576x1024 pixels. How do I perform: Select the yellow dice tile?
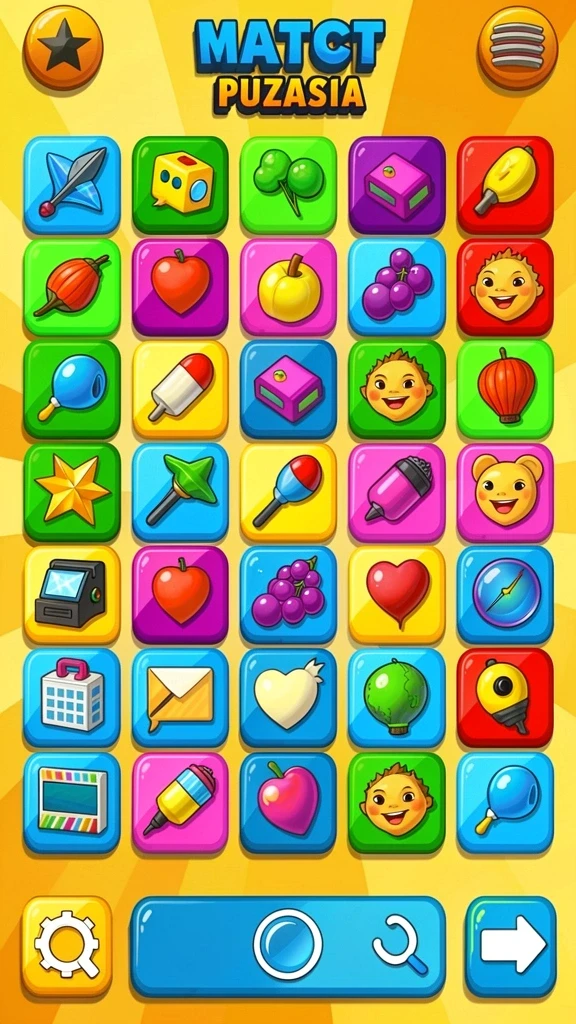(180, 185)
